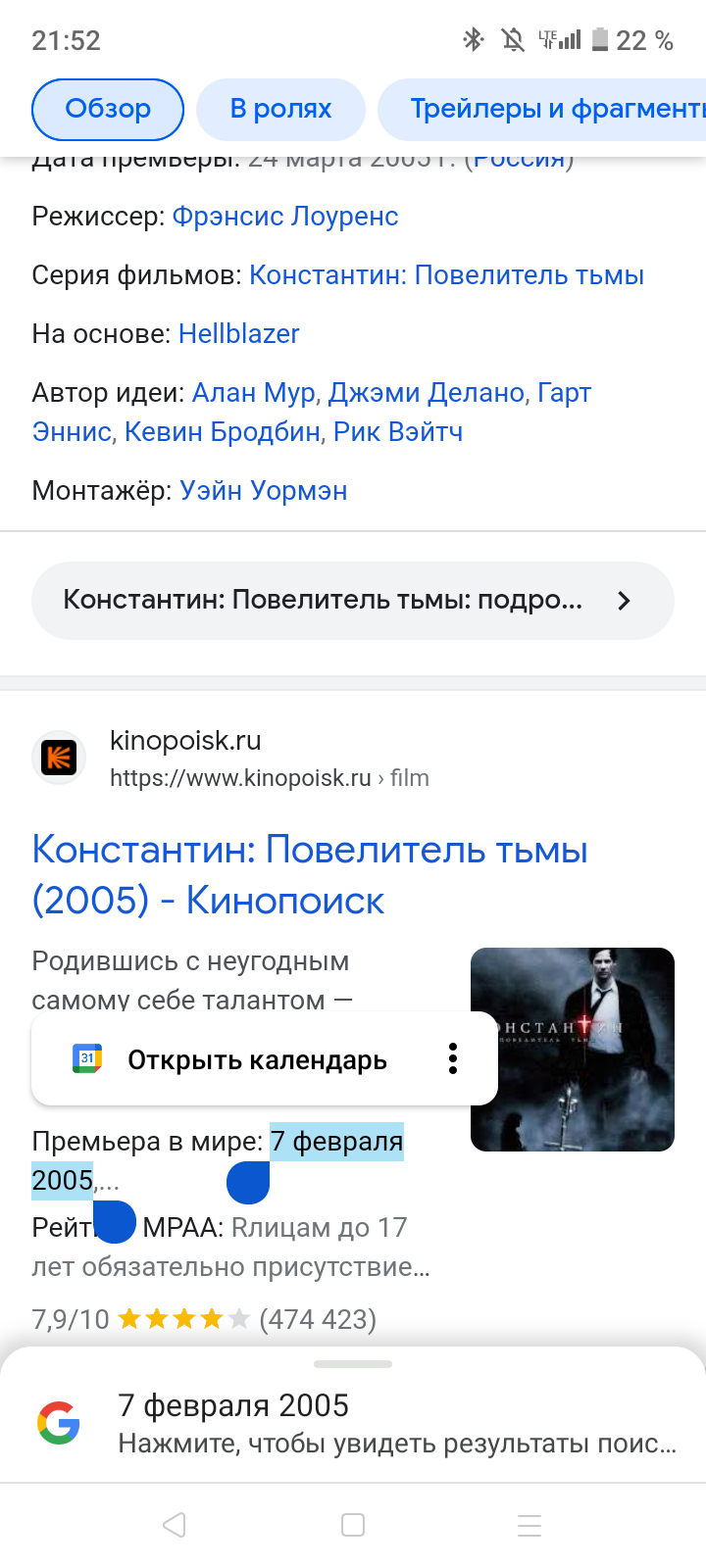Open Рик Вэйтч link
The width and height of the screenshot is (706, 1568).
point(398,432)
